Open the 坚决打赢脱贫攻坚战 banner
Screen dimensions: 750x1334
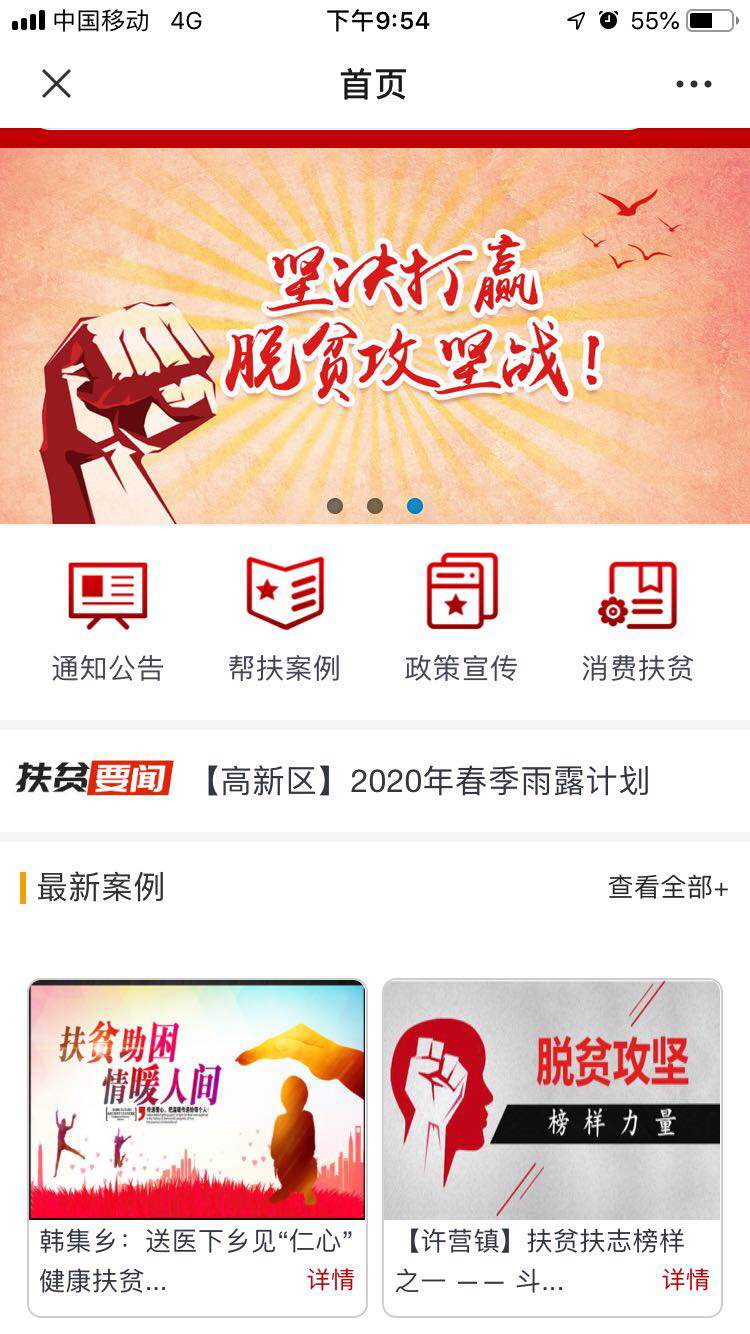[375, 330]
